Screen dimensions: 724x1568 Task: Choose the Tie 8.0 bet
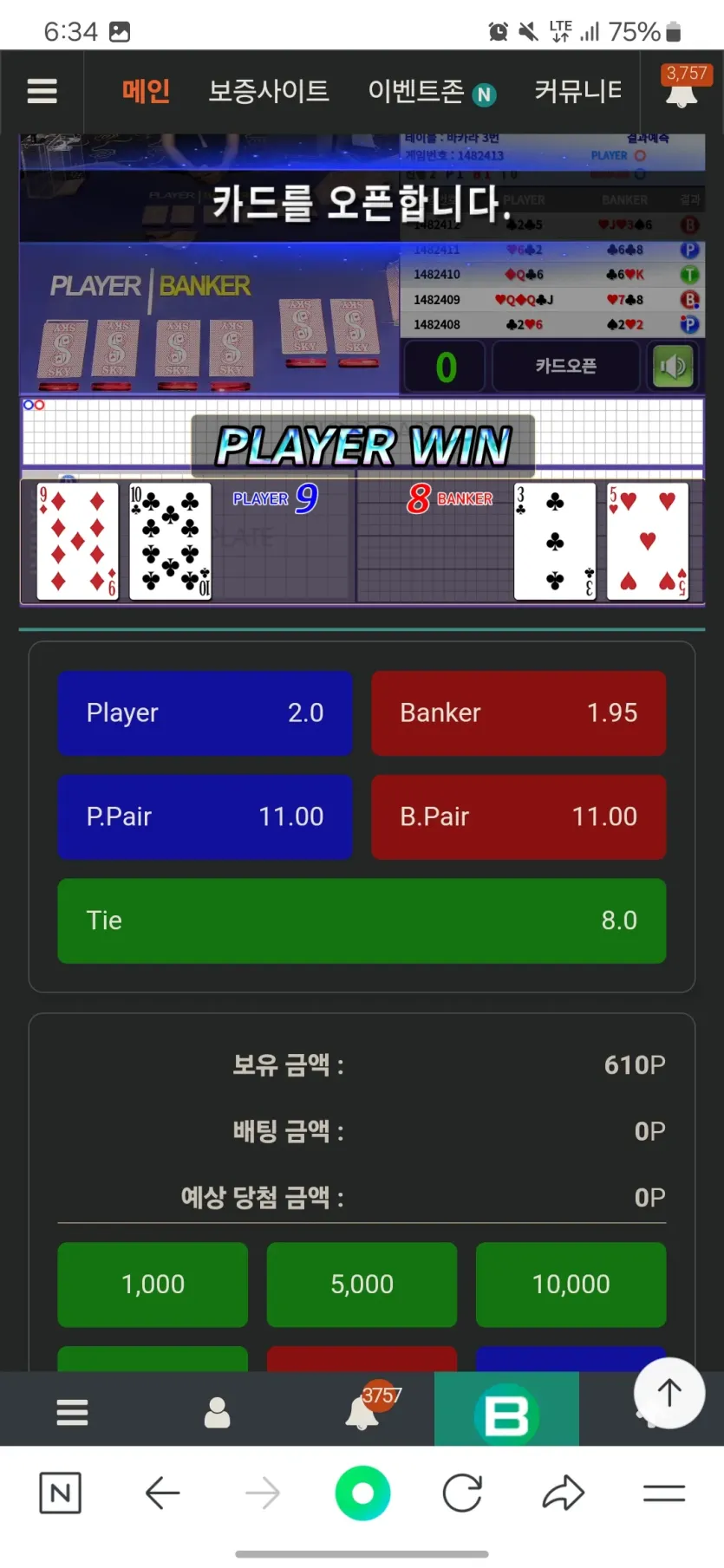coord(362,921)
